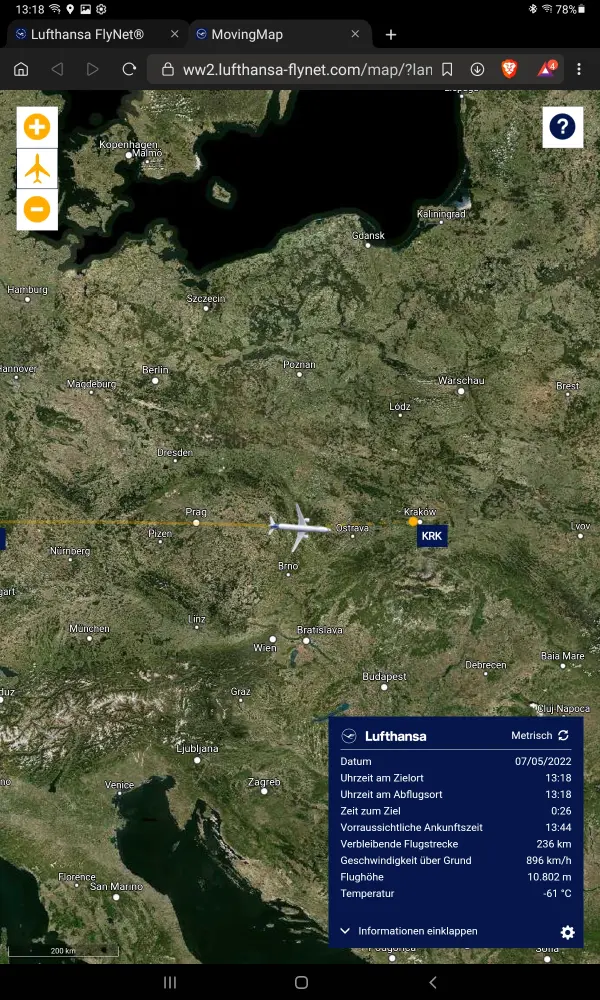
Task: Zoom out of the map
Action: pos(37,210)
